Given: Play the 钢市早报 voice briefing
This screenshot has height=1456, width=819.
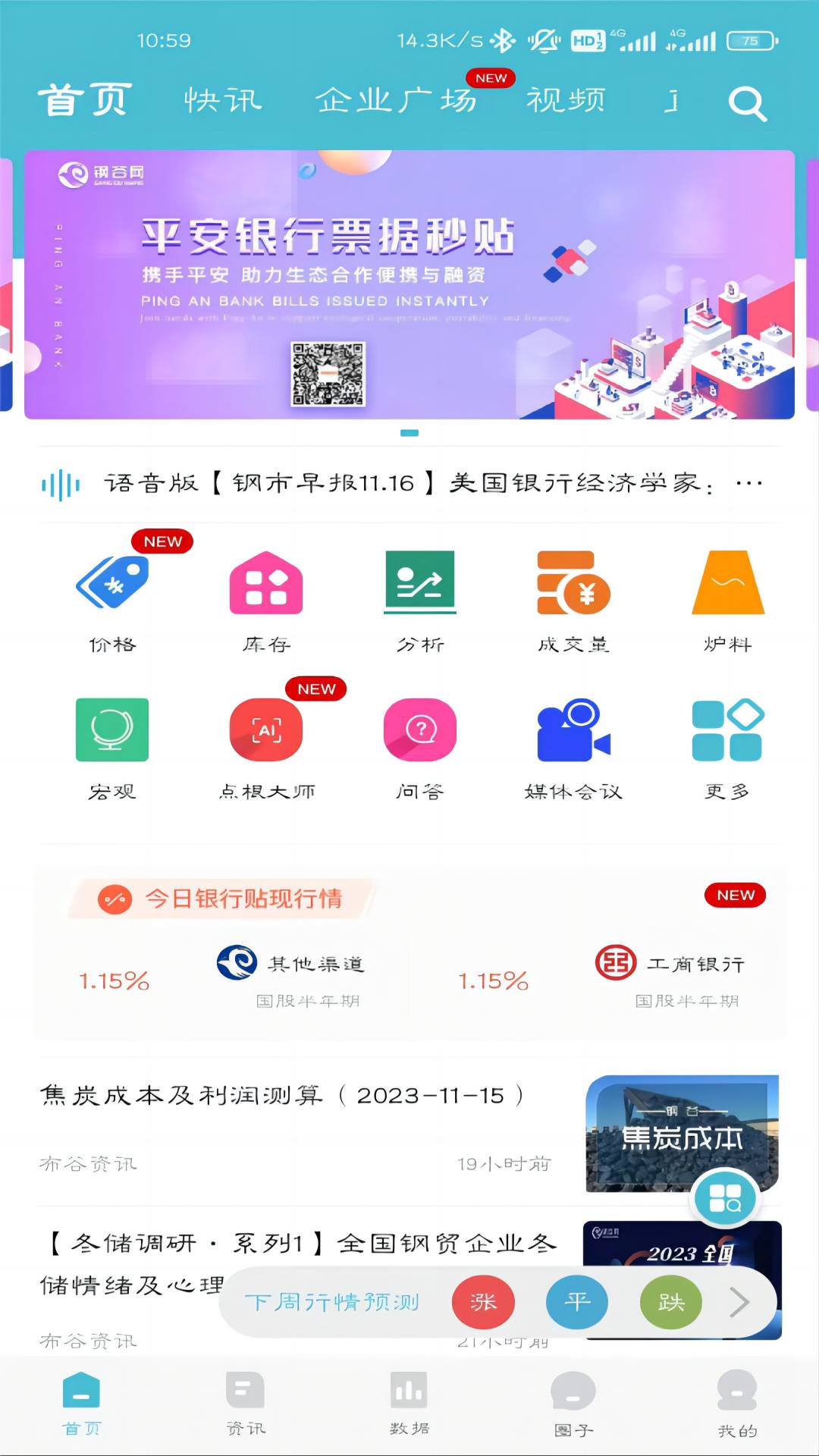Looking at the screenshot, I should [x=61, y=482].
